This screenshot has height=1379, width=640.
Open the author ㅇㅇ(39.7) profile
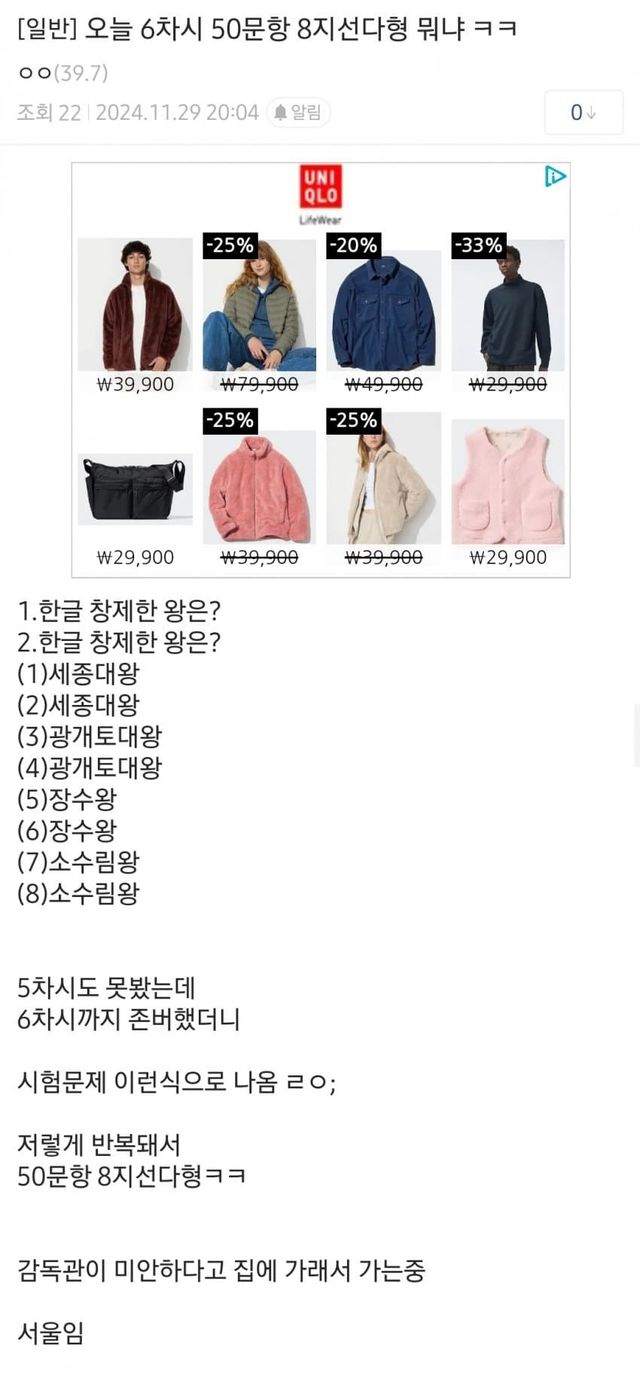pos(63,72)
